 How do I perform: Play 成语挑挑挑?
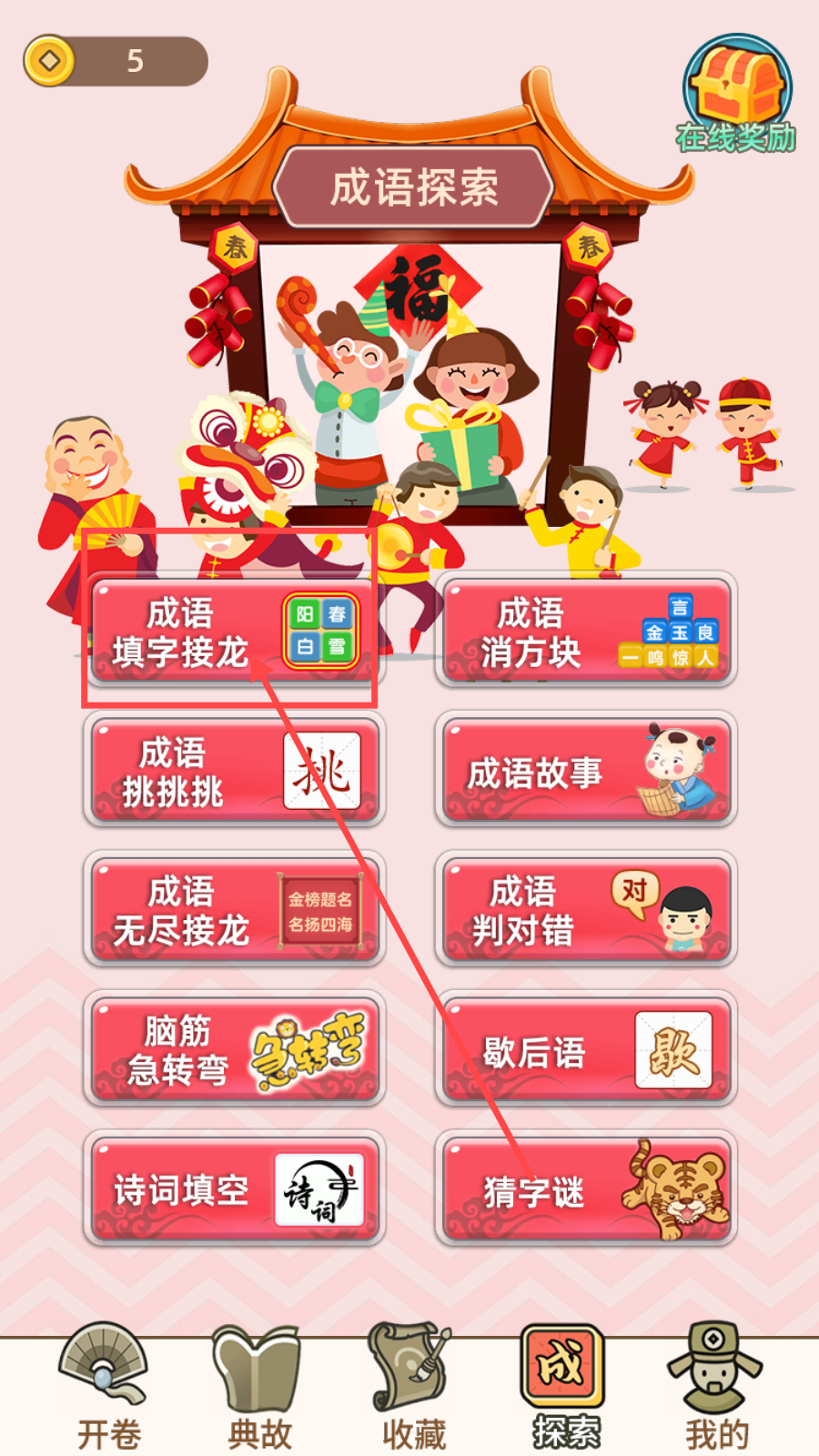[x=235, y=772]
